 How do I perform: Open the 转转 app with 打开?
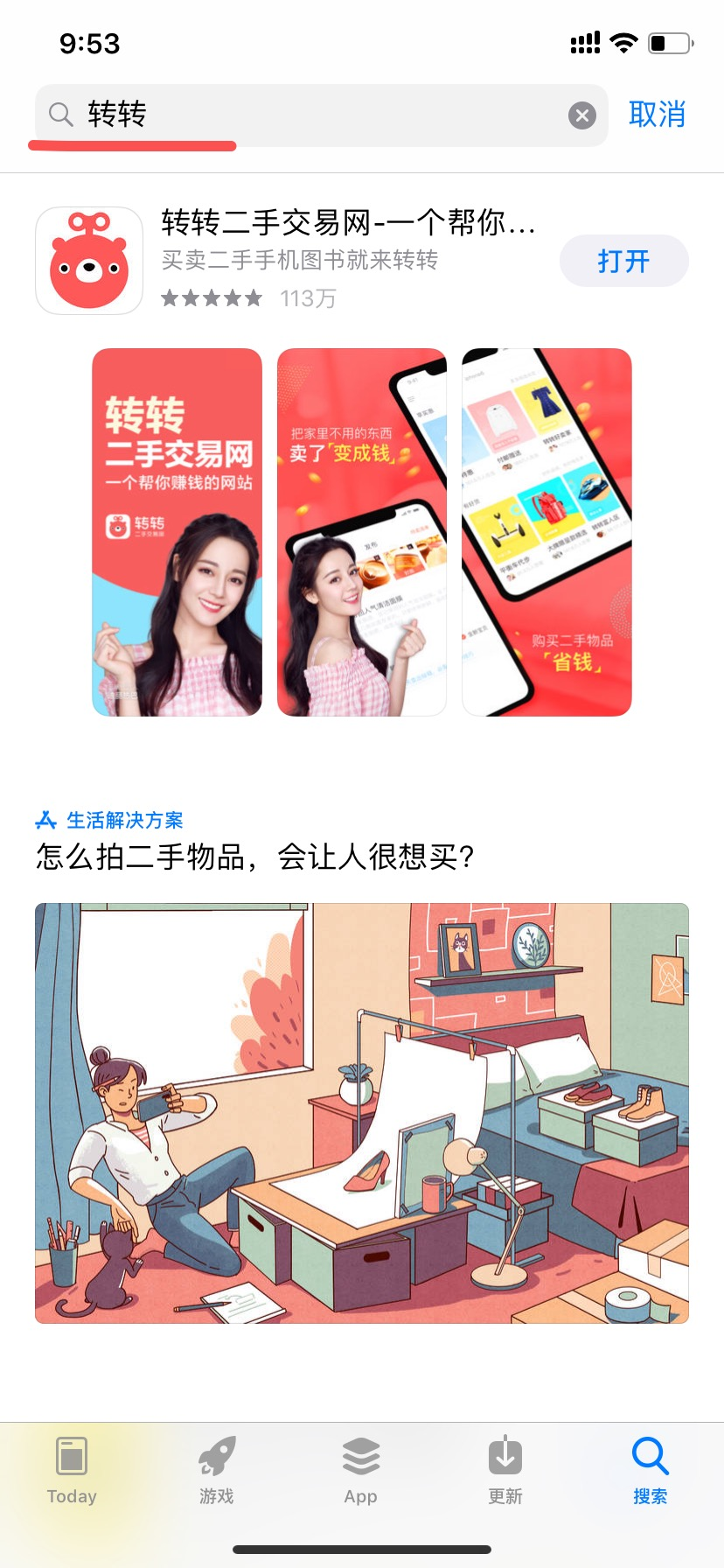coord(623,261)
